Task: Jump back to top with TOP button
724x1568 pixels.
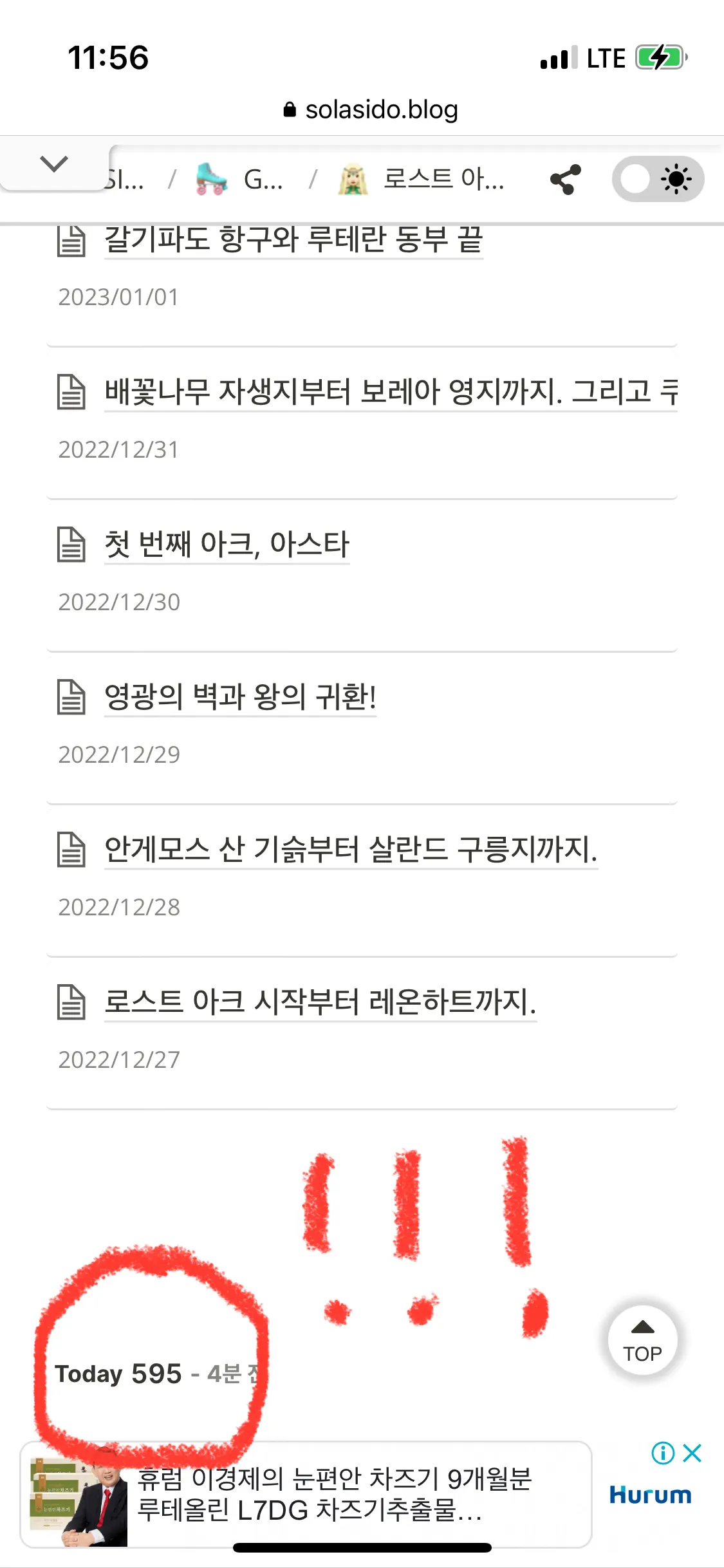Action: pyautogui.click(x=642, y=1340)
